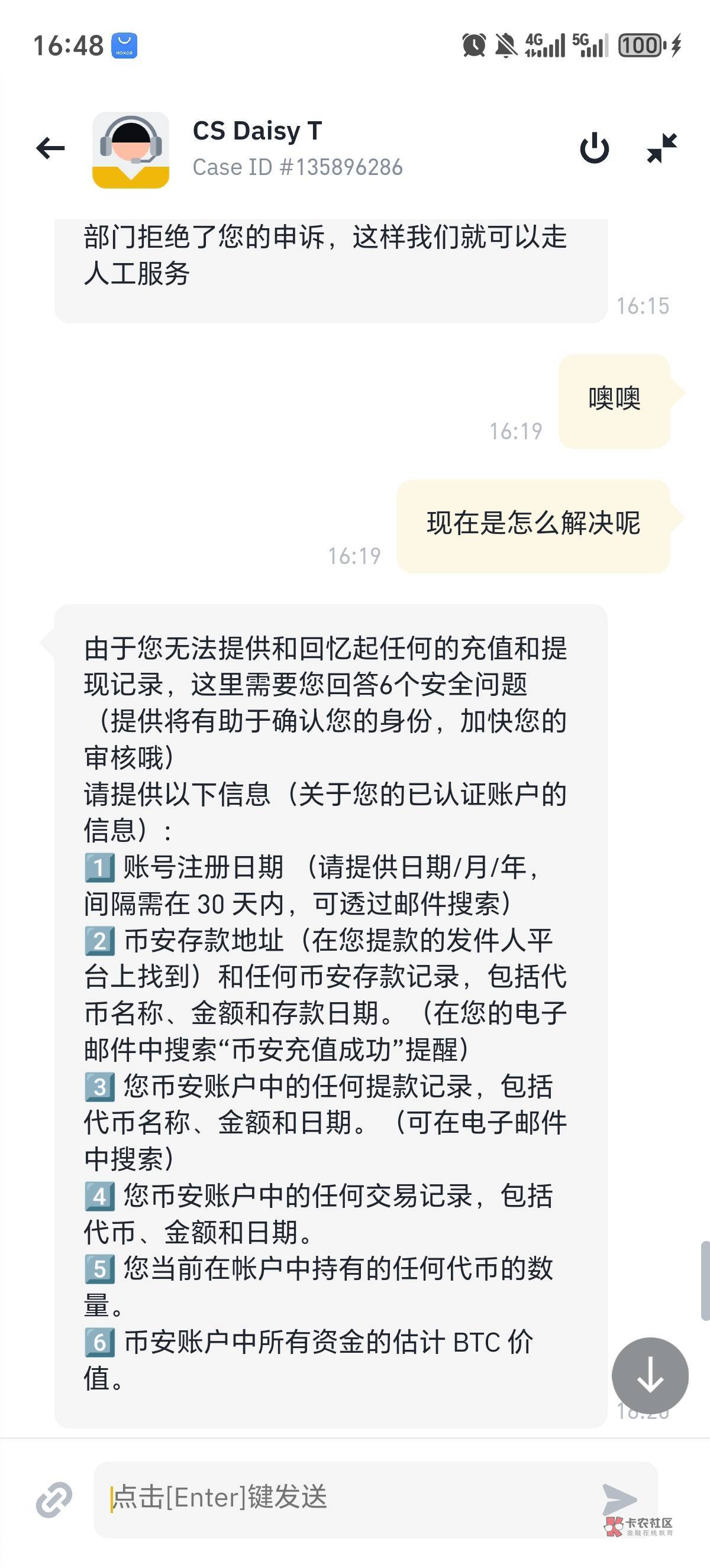Tap the power icon to end chat session
The height and width of the screenshot is (1568, 710).
(x=594, y=148)
